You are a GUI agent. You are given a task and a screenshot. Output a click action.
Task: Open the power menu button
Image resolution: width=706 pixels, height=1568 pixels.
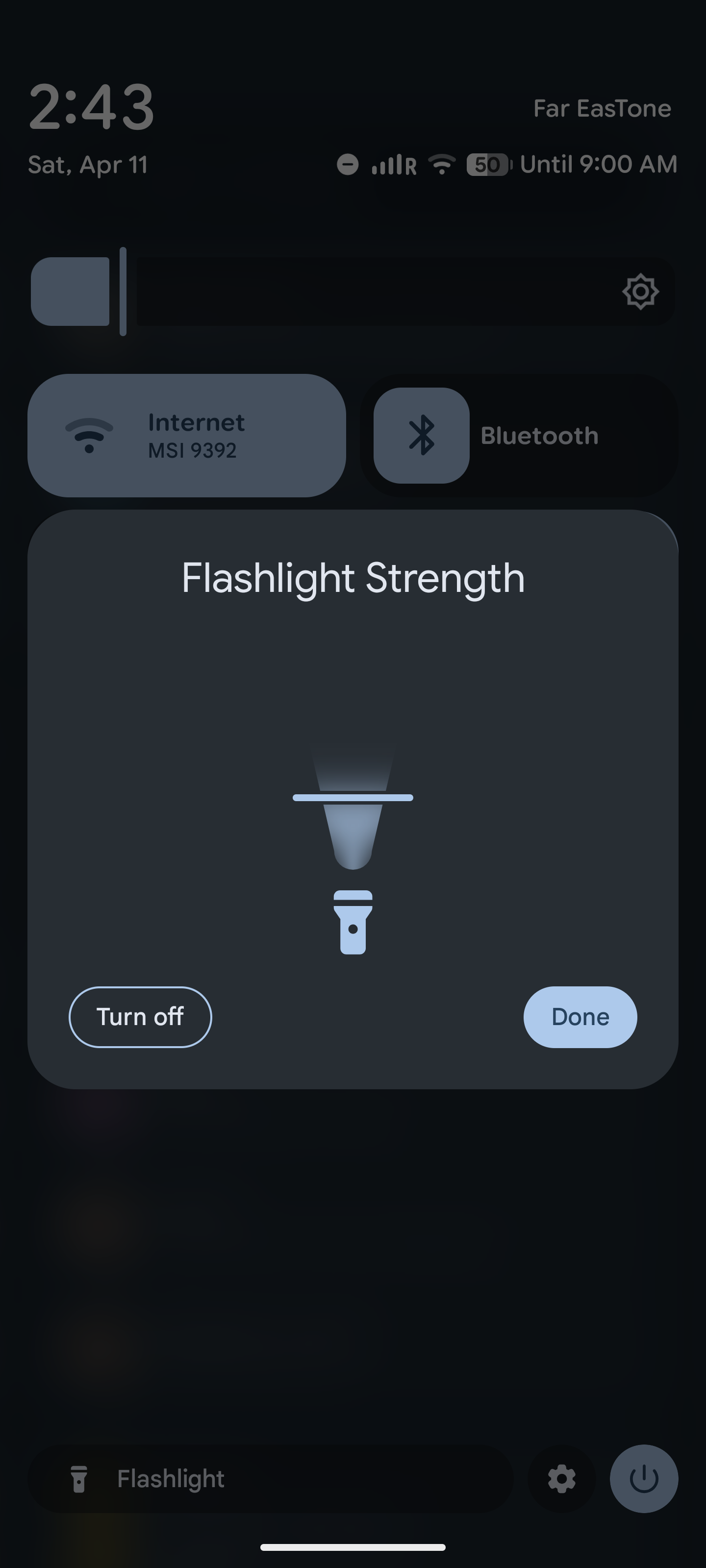(x=644, y=1479)
